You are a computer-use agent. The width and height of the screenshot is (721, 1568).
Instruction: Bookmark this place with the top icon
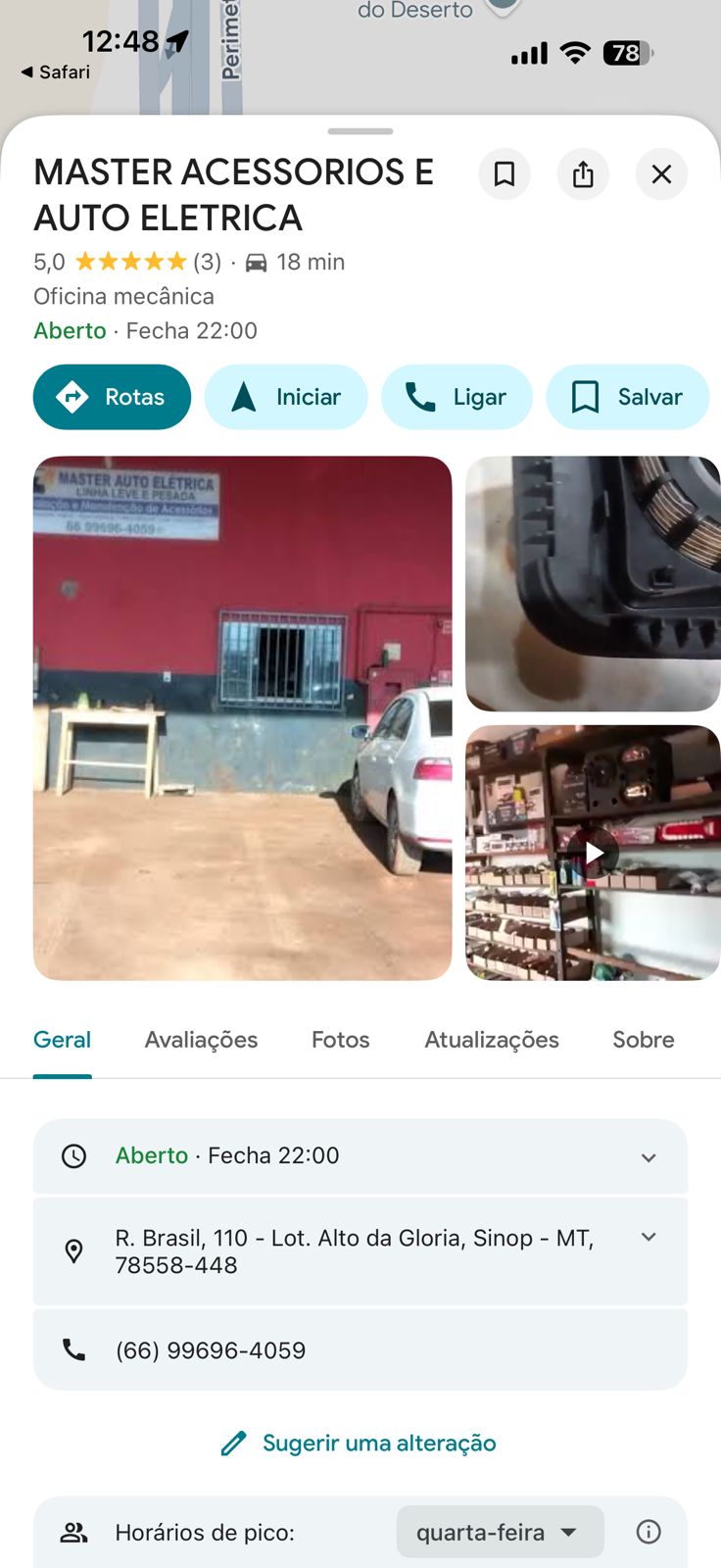coord(505,174)
